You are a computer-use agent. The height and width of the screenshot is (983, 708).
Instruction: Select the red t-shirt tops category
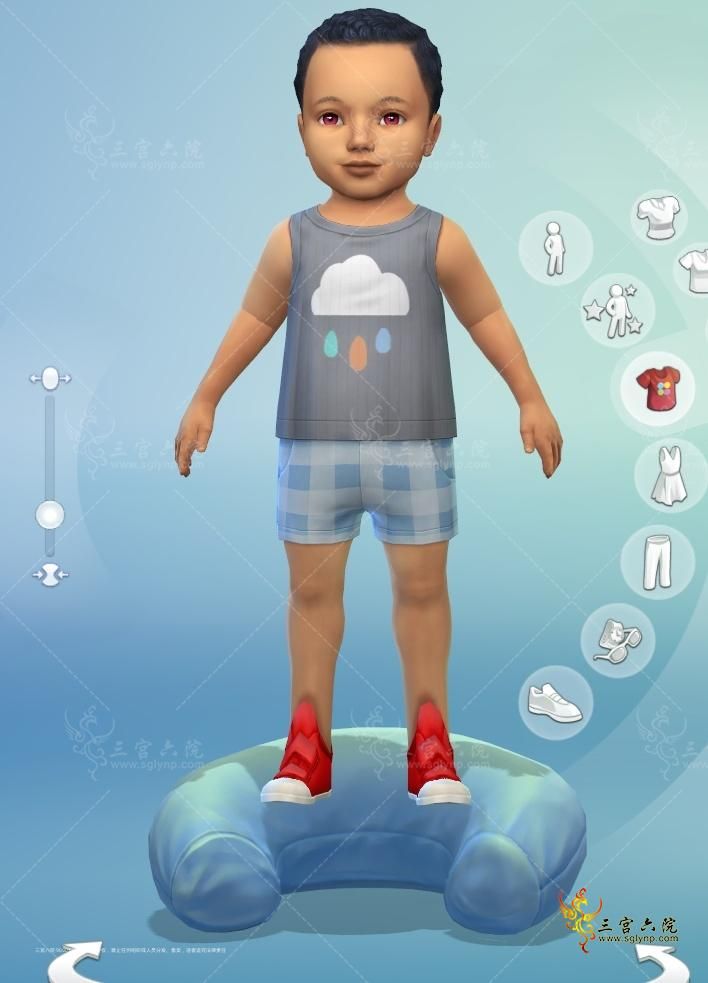tap(657, 388)
